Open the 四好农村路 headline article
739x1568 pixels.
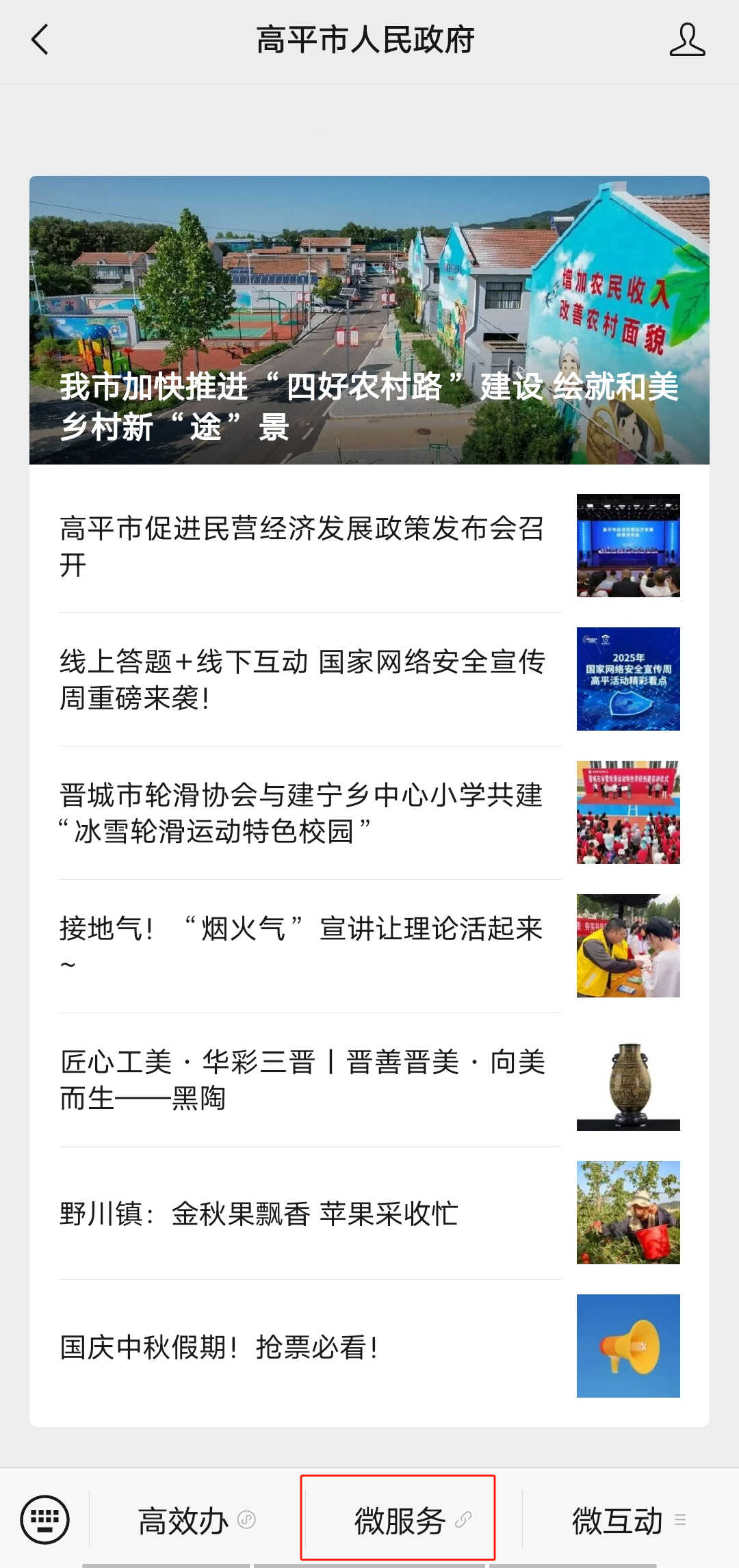pos(369,320)
